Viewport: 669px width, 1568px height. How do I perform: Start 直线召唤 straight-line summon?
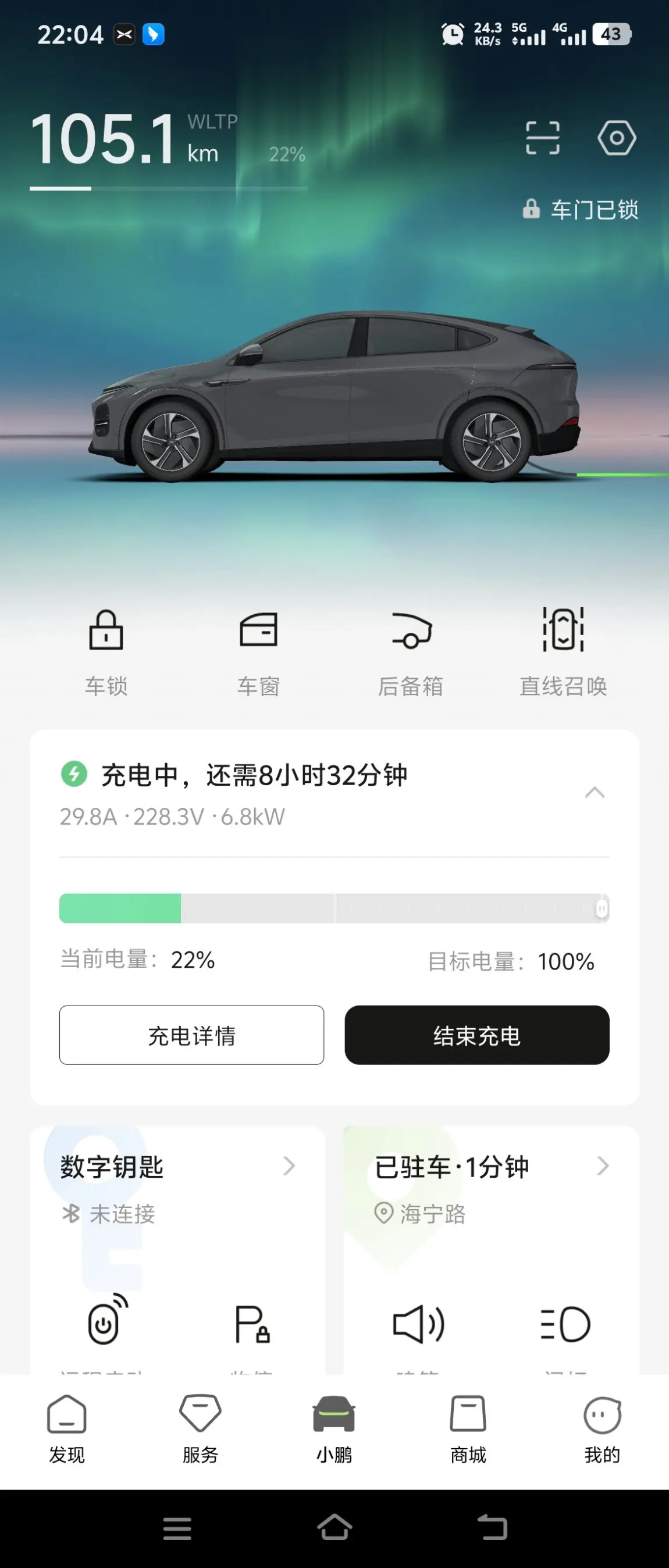[563, 652]
